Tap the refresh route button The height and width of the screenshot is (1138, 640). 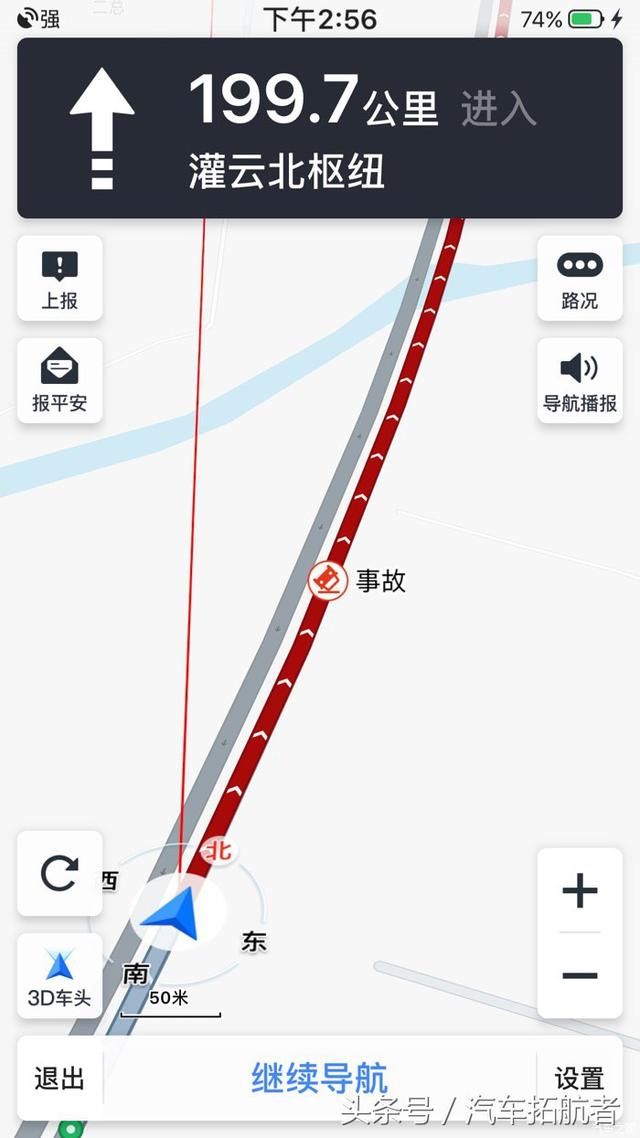pos(60,873)
